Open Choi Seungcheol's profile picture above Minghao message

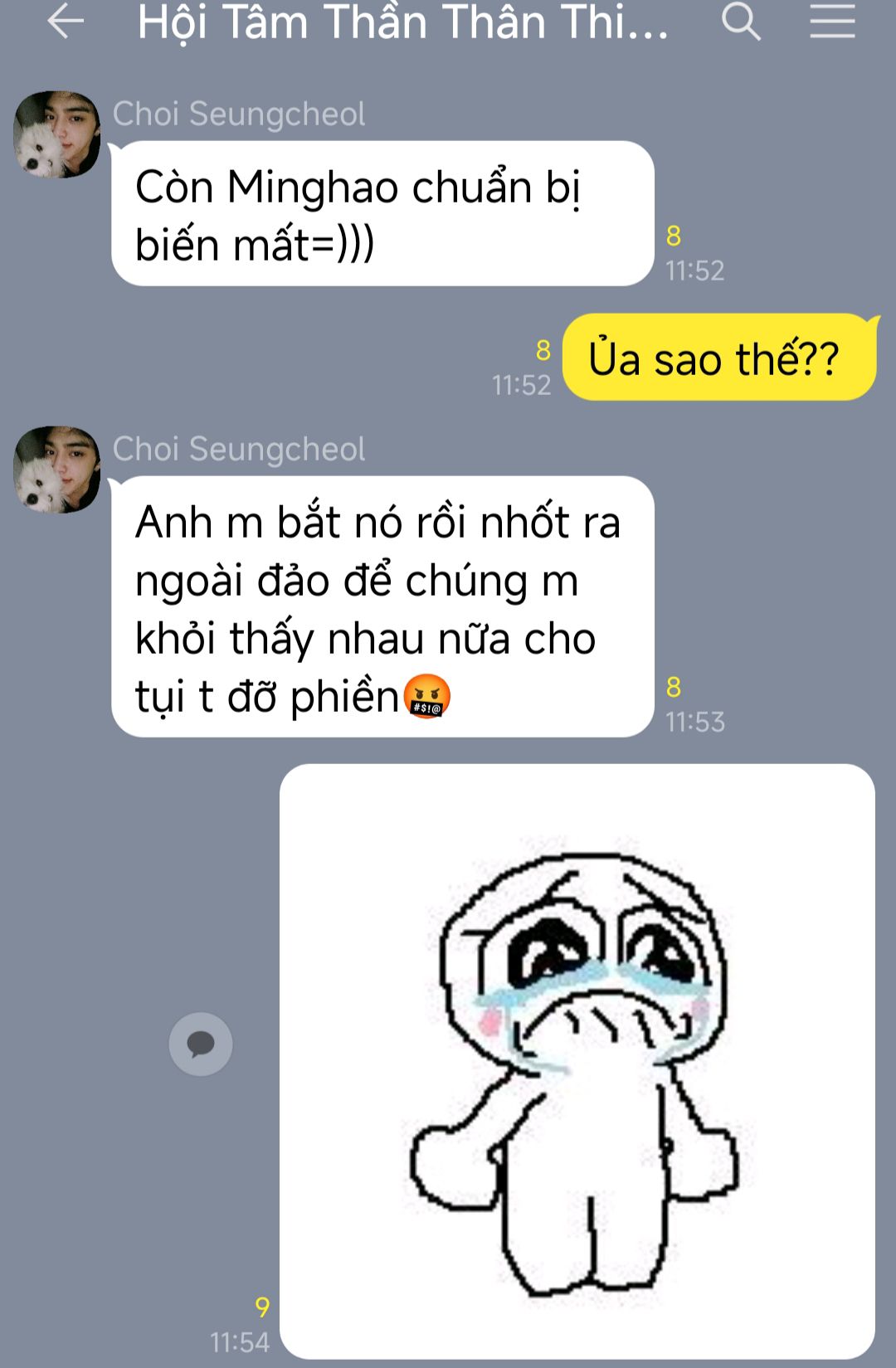point(56,134)
